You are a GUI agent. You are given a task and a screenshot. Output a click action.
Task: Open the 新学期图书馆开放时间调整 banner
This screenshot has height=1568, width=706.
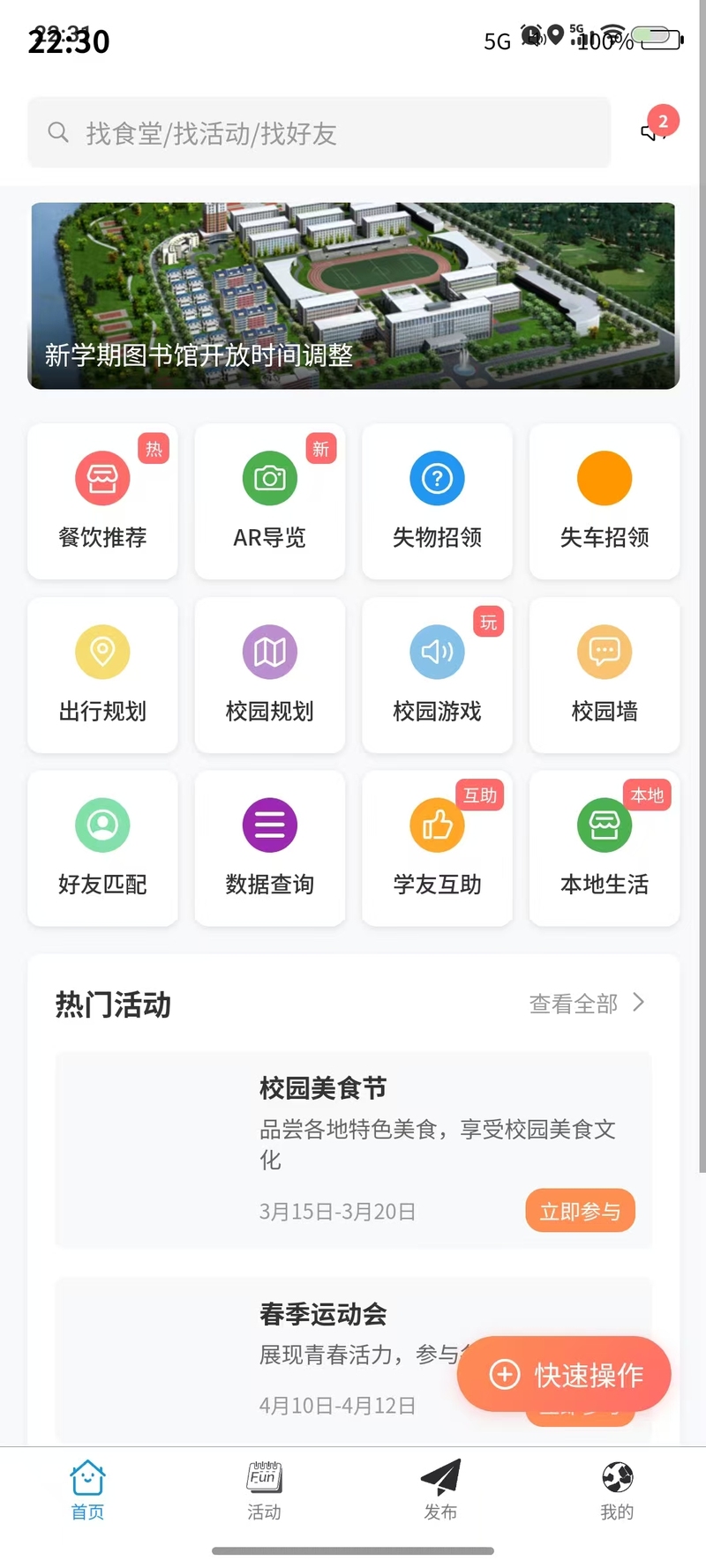[353, 295]
